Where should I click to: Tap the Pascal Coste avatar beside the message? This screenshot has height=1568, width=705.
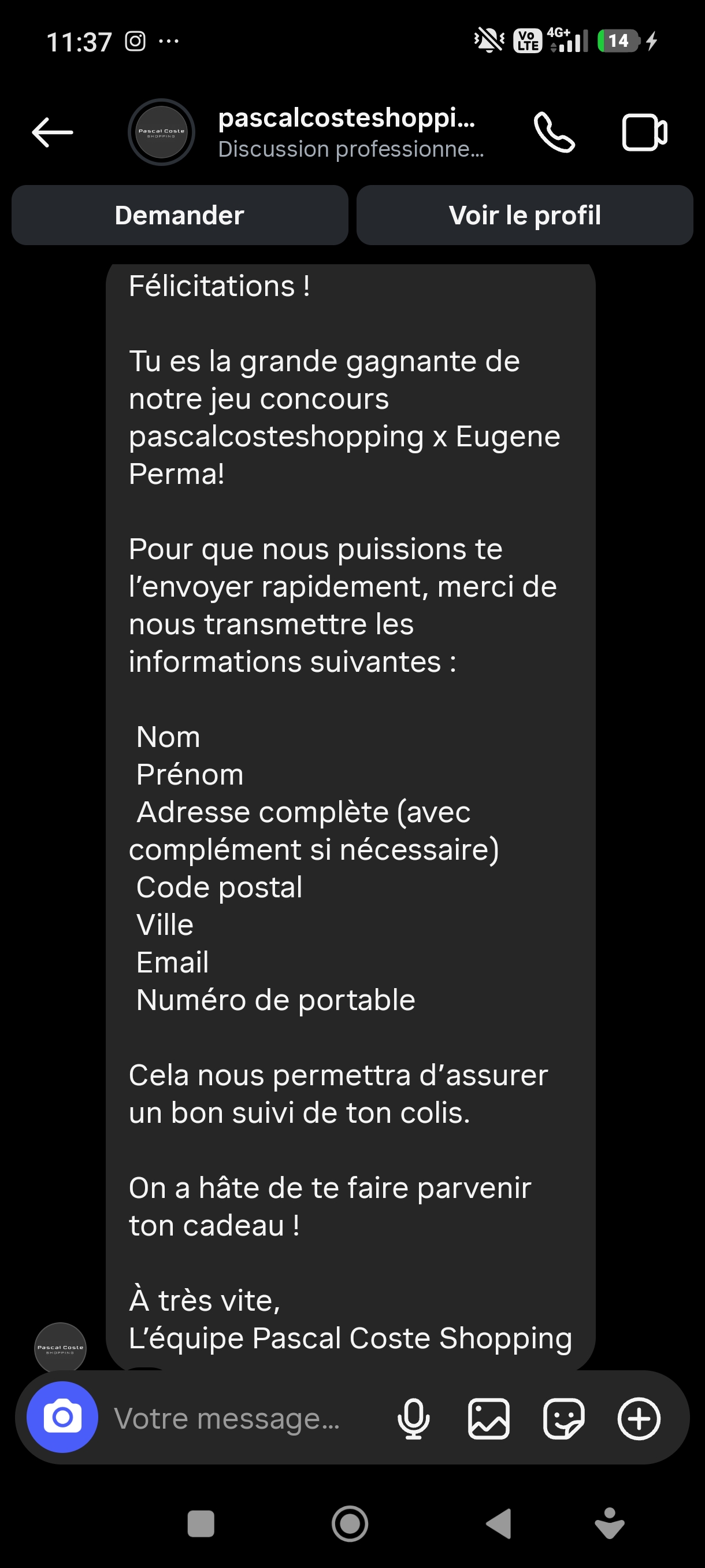pos(60,1348)
